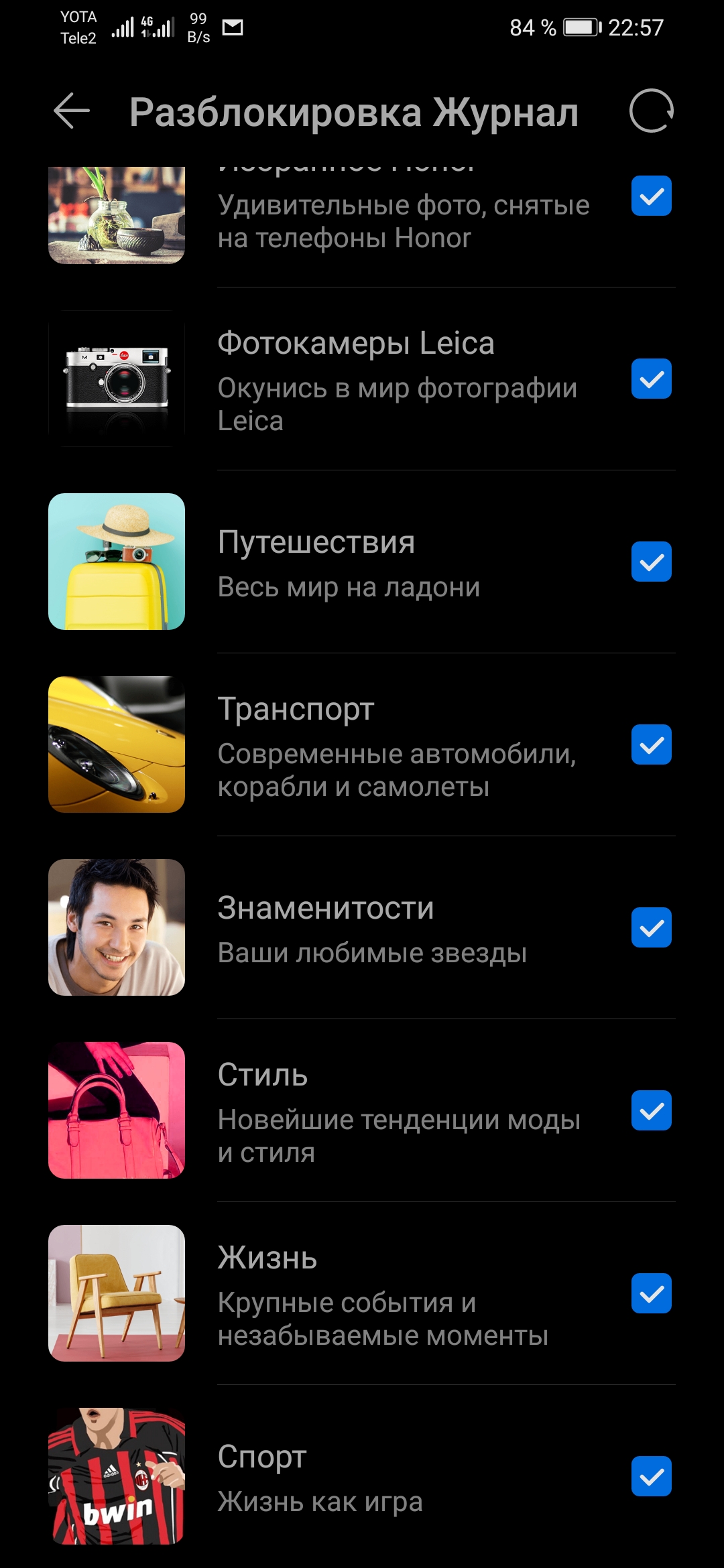Untick the Стиль checkbox
Viewport: 724px width, 1568px height.
pos(651,1110)
